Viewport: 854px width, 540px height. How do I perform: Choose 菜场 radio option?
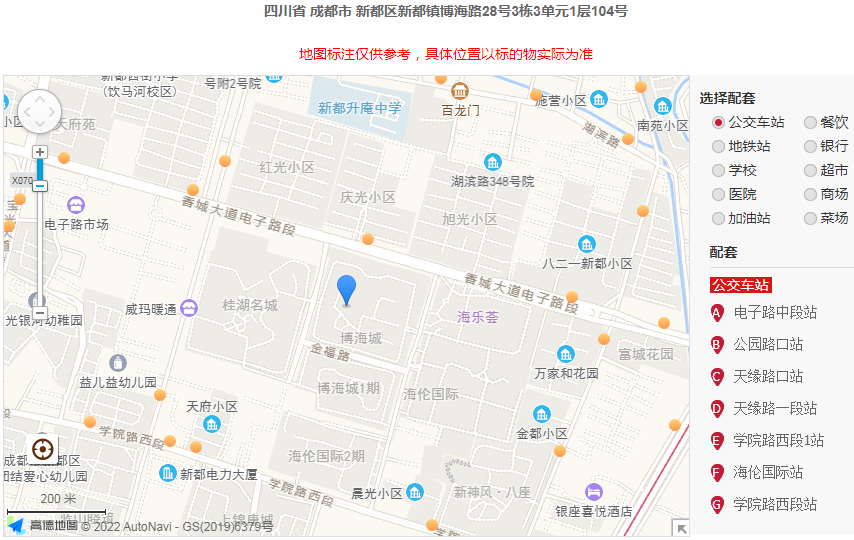click(810, 218)
